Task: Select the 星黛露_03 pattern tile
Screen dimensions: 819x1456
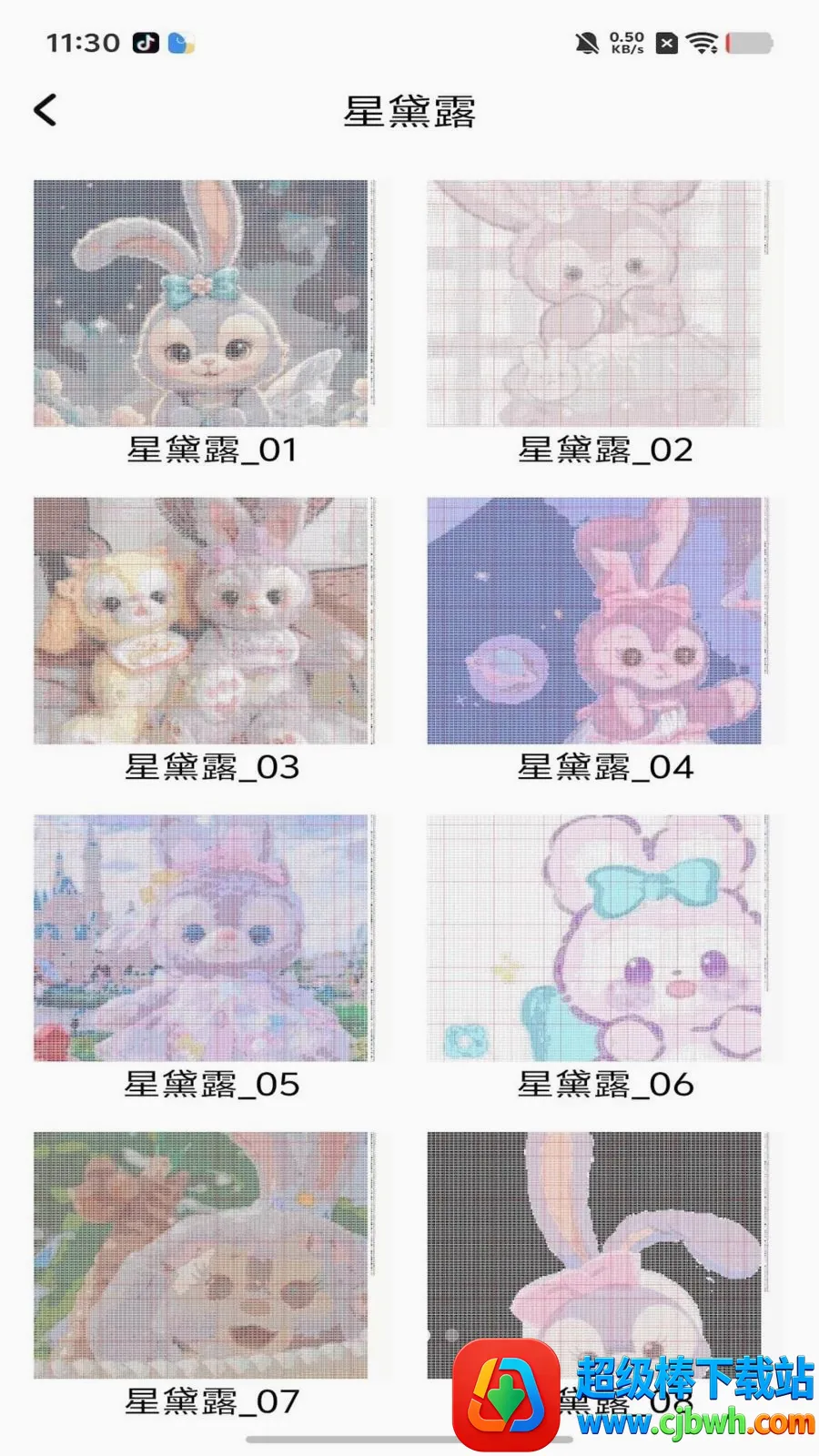Action: click(x=205, y=621)
